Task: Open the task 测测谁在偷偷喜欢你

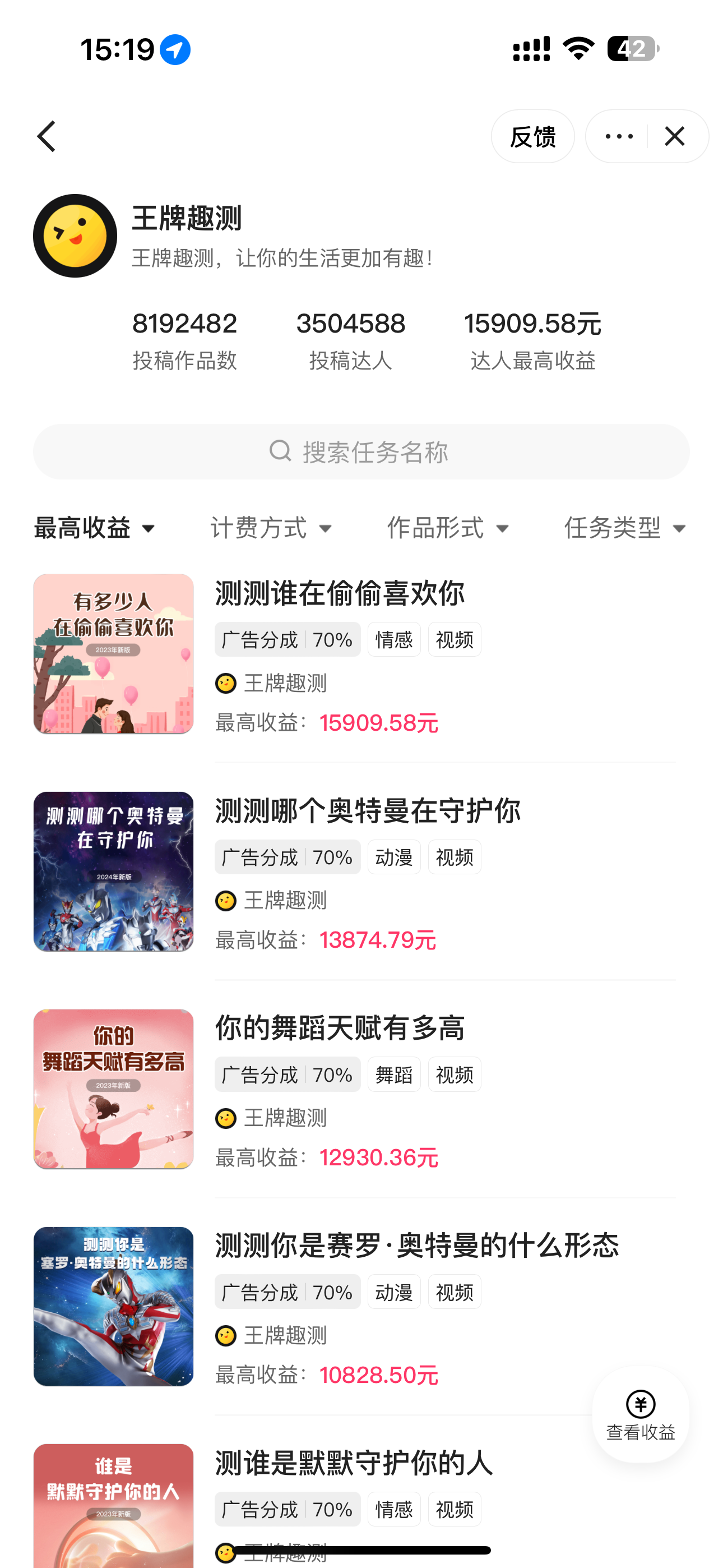Action: coord(340,593)
